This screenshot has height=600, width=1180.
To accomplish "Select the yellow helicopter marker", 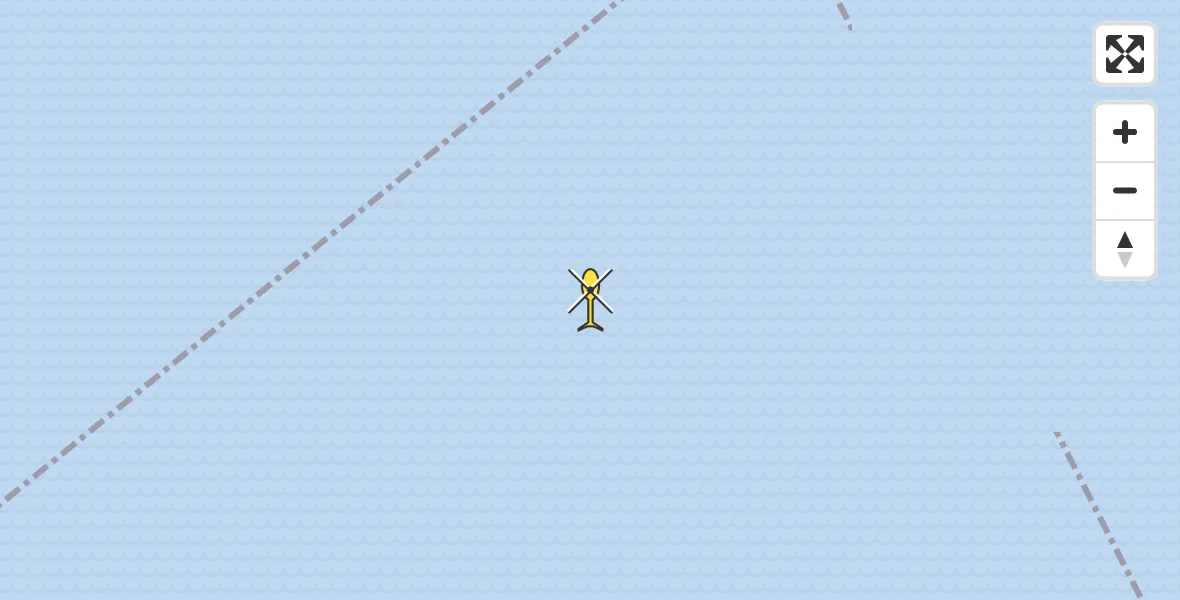I will click(x=590, y=297).
